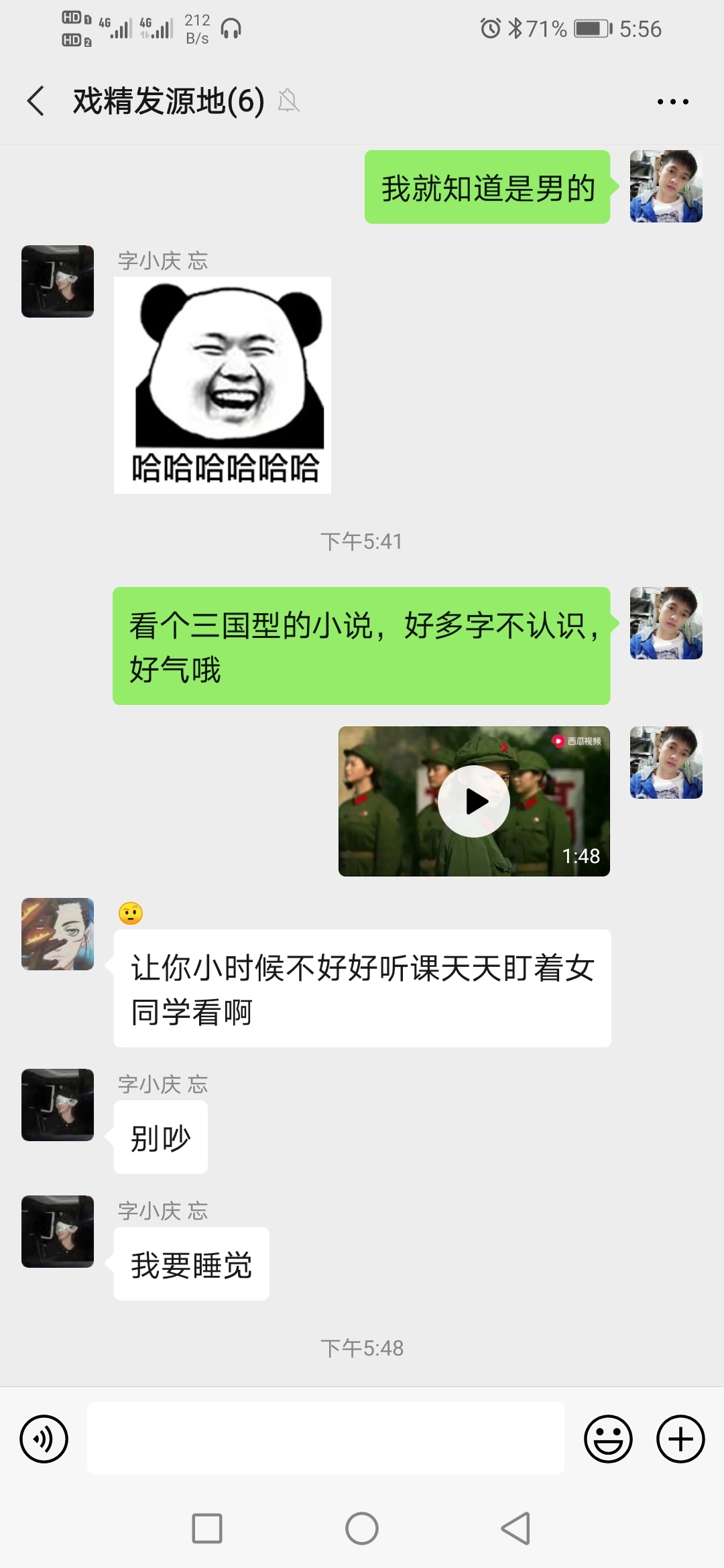The height and width of the screenshot is (1568, 724).
Task: Focus the message text field
Action: [x=325, y=1438]
